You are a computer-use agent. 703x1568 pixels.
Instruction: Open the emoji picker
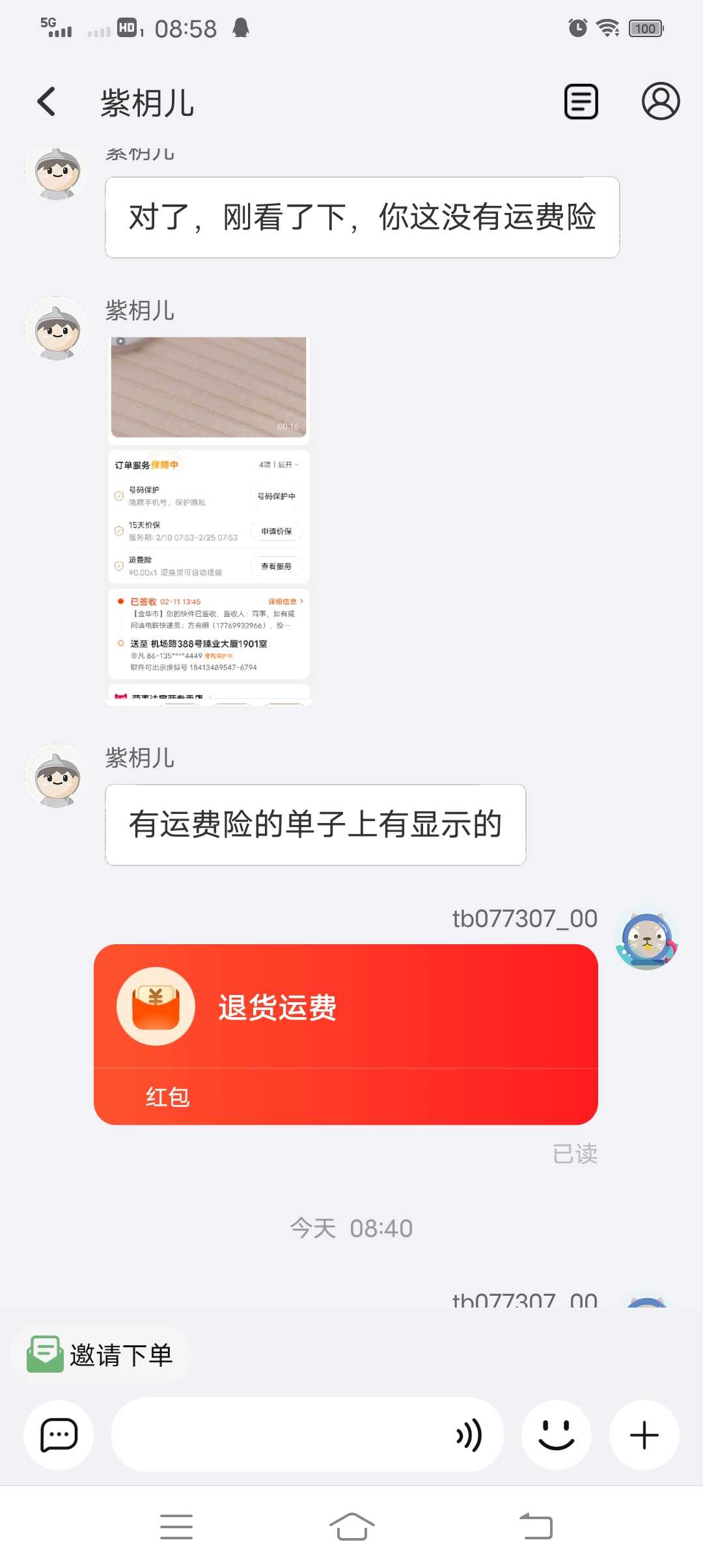[557, 1435]
